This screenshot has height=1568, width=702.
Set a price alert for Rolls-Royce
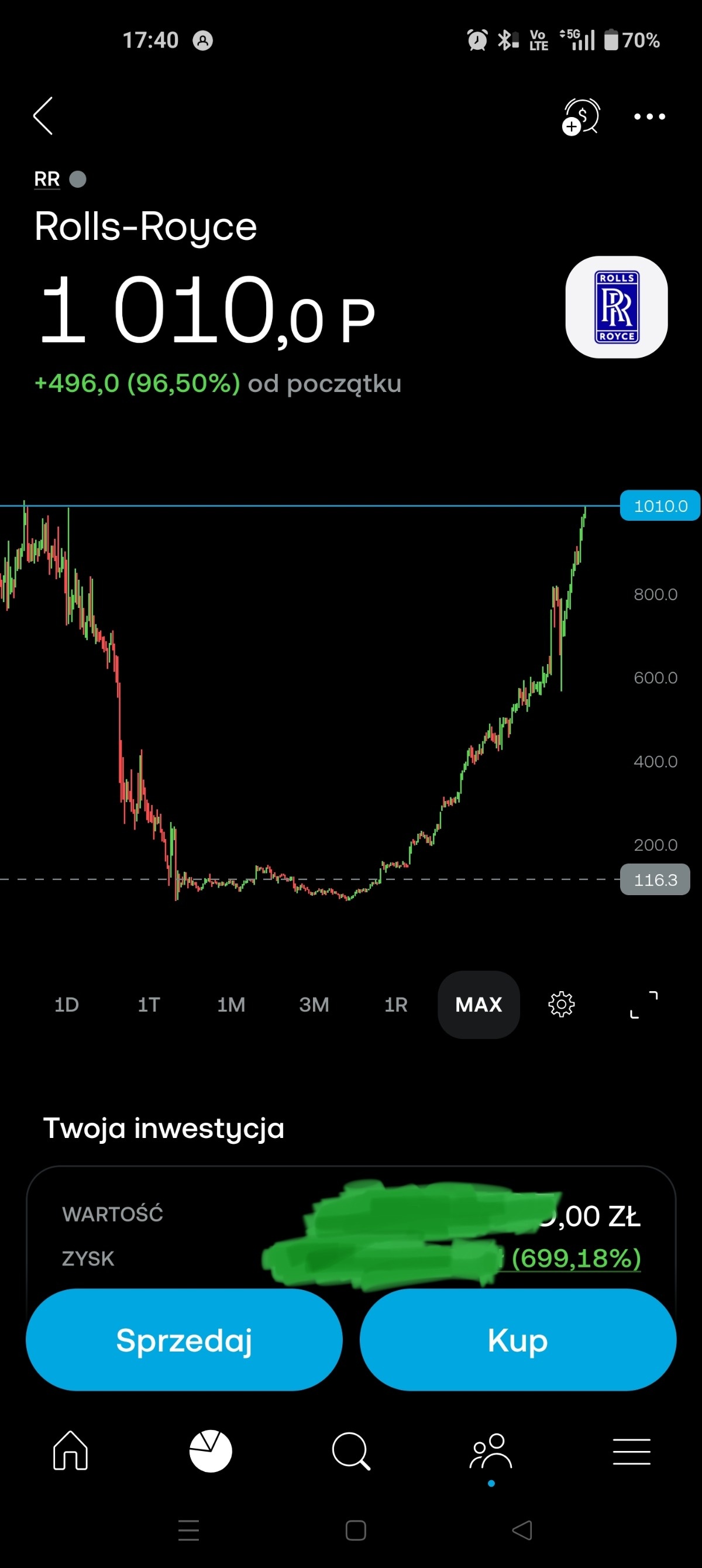(x=581, y=116)
